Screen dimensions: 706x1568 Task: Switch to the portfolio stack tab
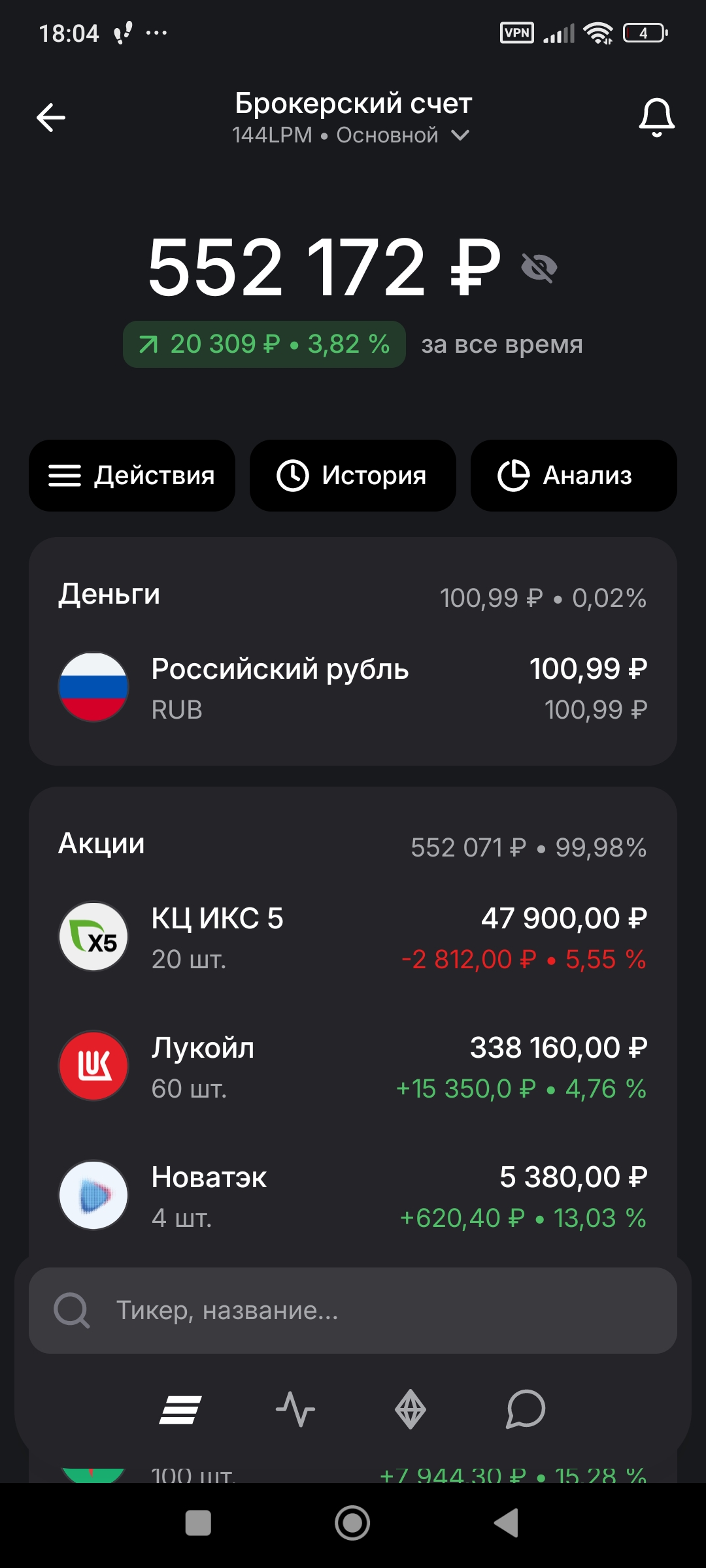tap(180, 1409)
